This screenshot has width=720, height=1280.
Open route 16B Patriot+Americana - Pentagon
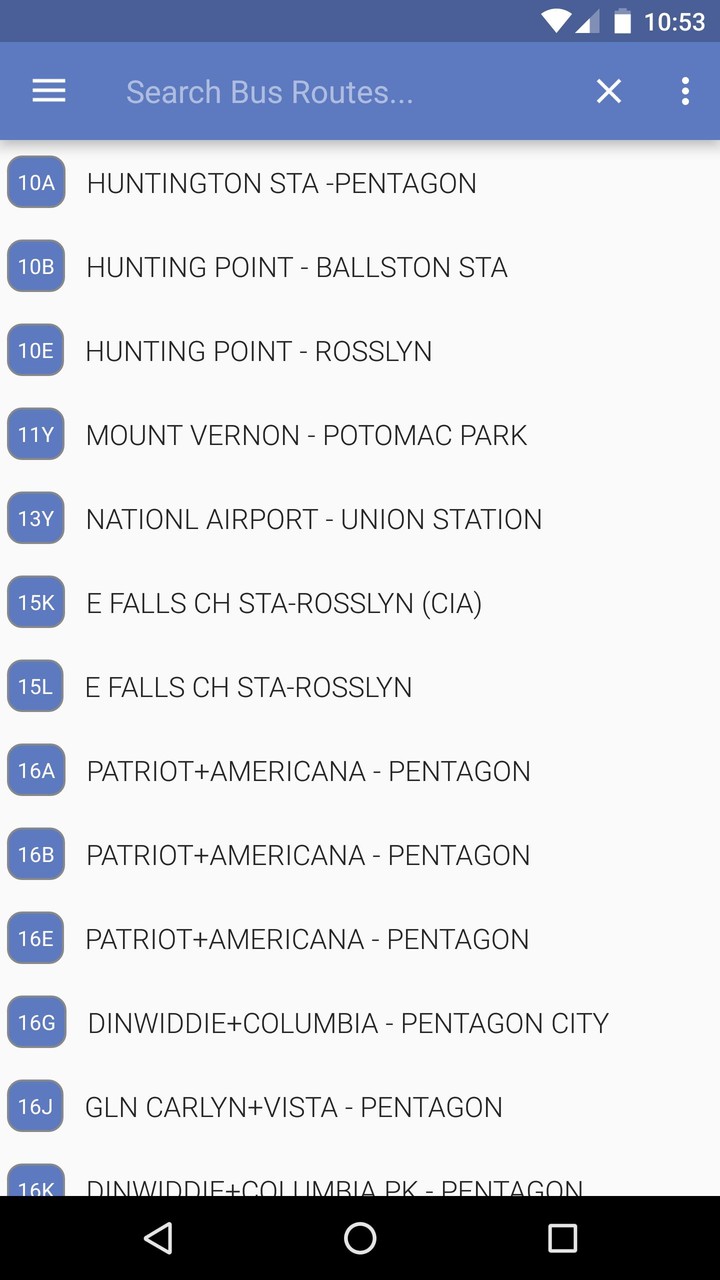point(360,855)
